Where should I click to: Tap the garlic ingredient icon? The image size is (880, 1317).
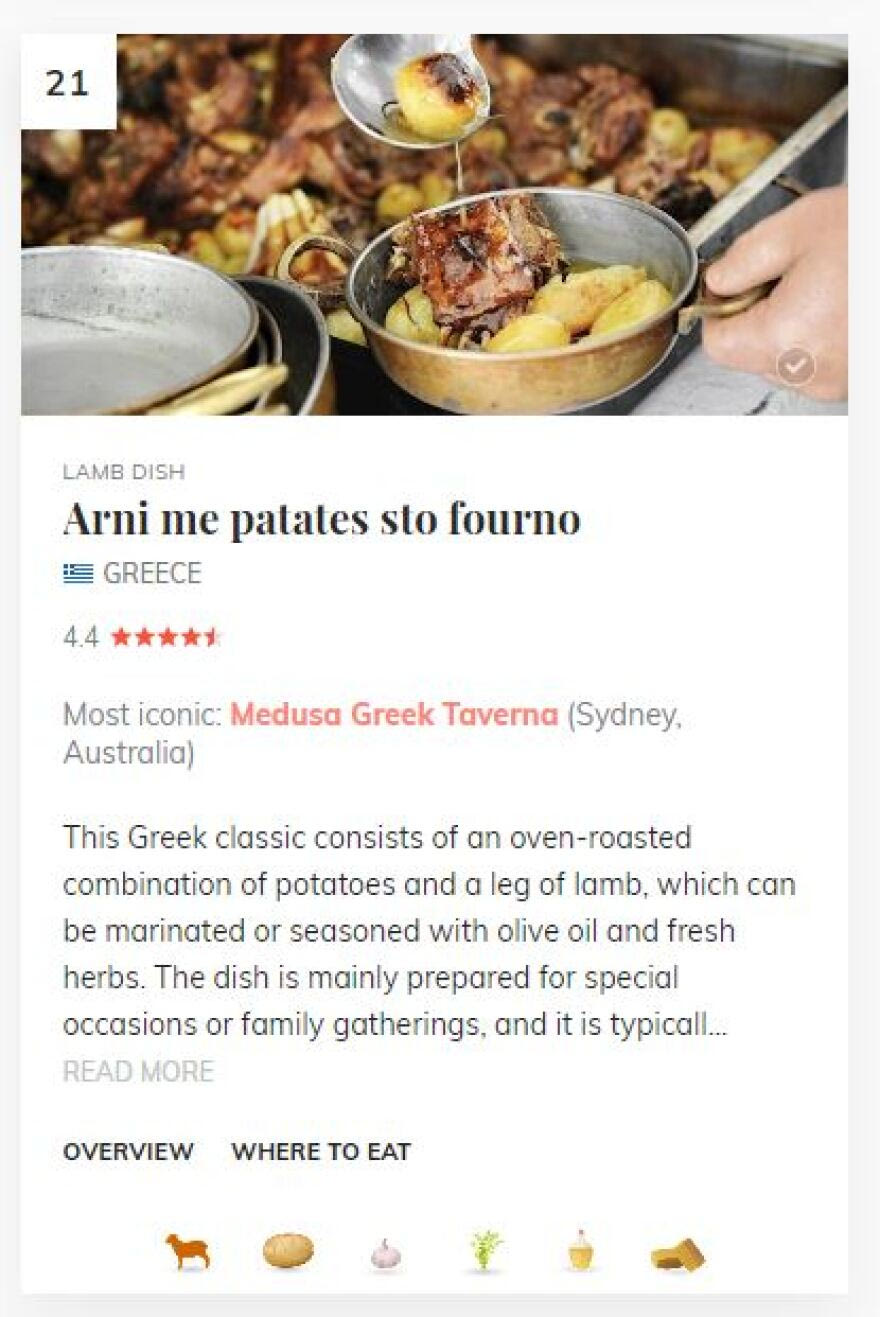pyautogui.click(x=385, y=1253)
